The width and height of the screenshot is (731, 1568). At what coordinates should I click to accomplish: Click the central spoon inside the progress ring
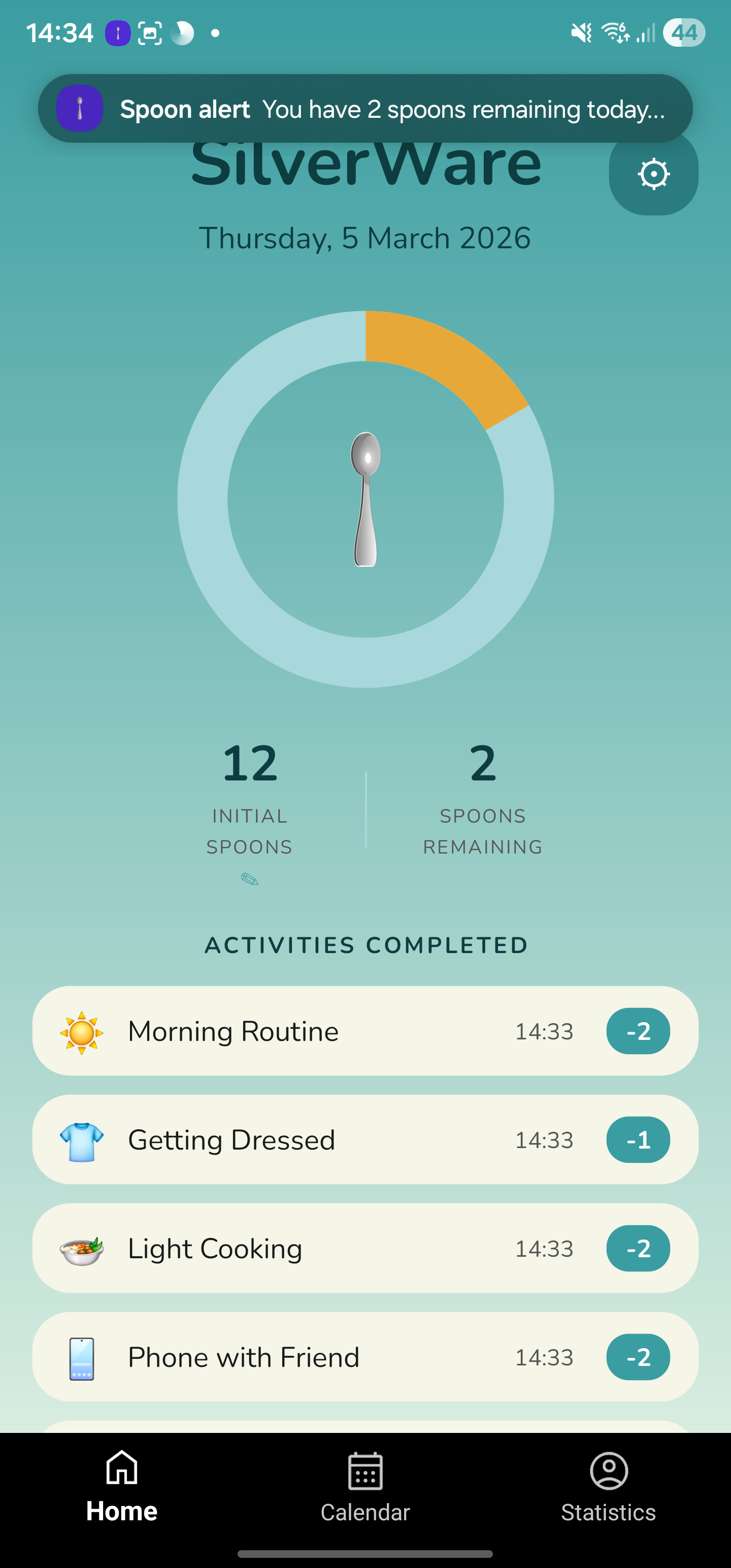365,500
